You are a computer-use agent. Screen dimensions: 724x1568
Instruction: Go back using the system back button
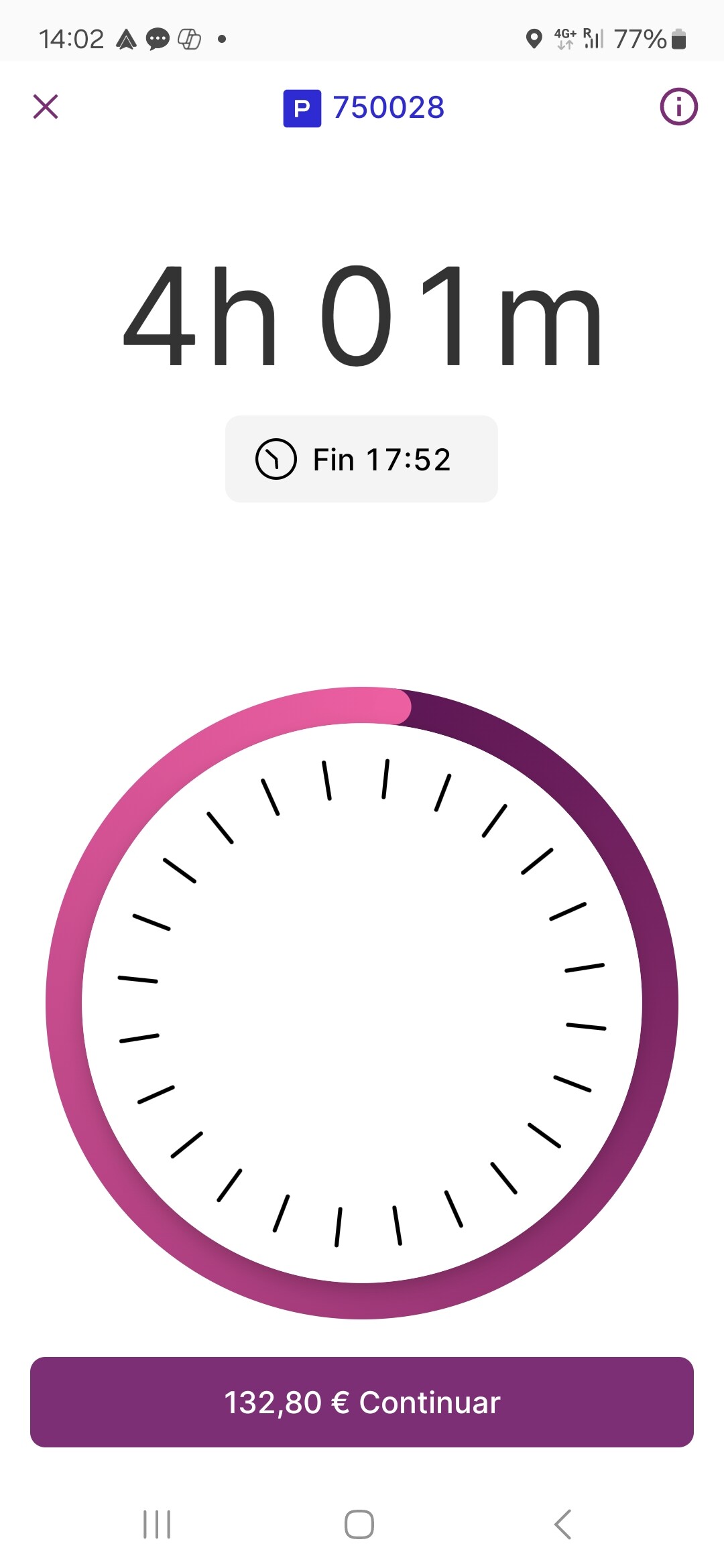(x=563, y=1524)
